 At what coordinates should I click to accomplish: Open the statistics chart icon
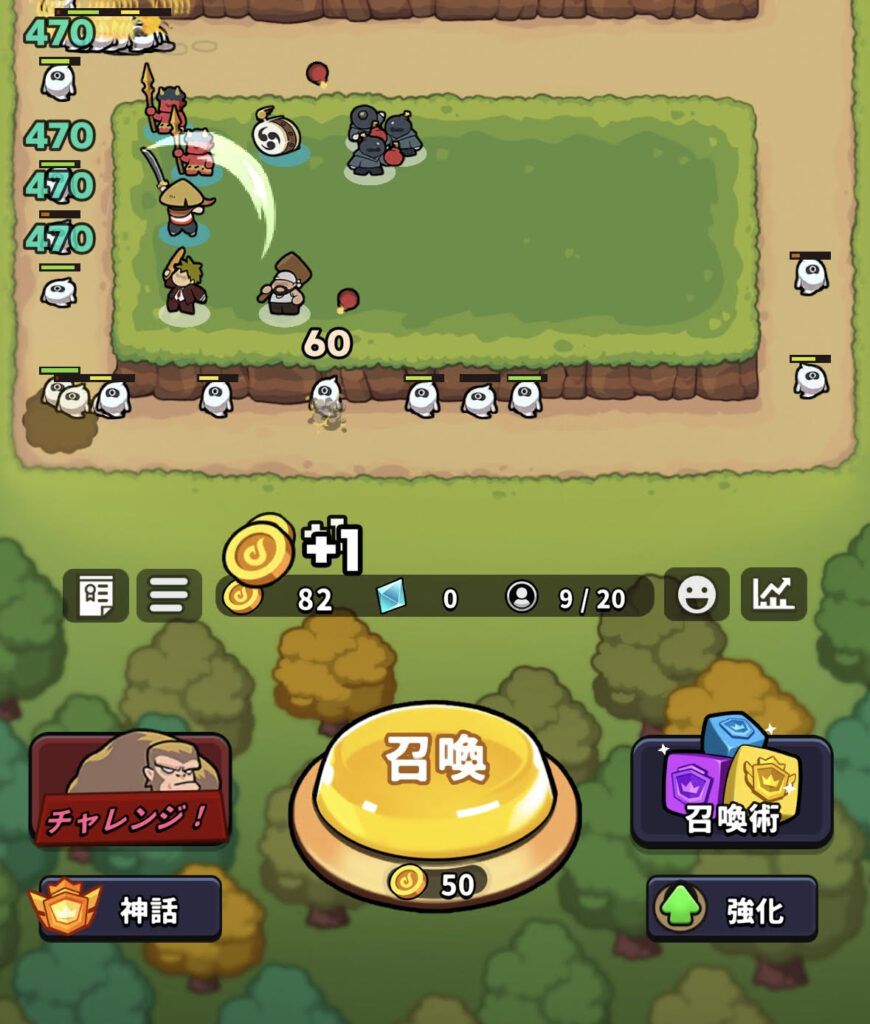click(773, 597)
